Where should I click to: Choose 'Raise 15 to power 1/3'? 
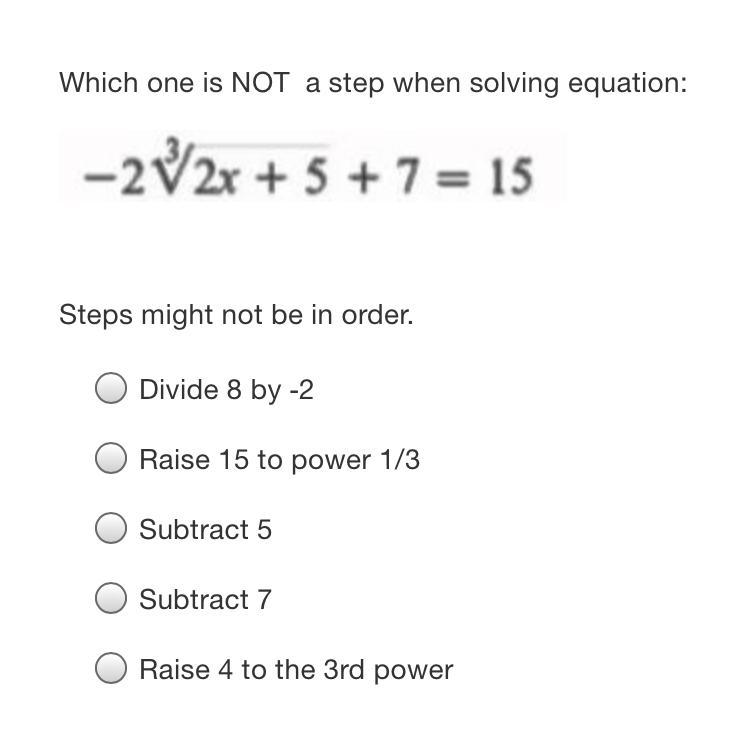coord(111,459)
